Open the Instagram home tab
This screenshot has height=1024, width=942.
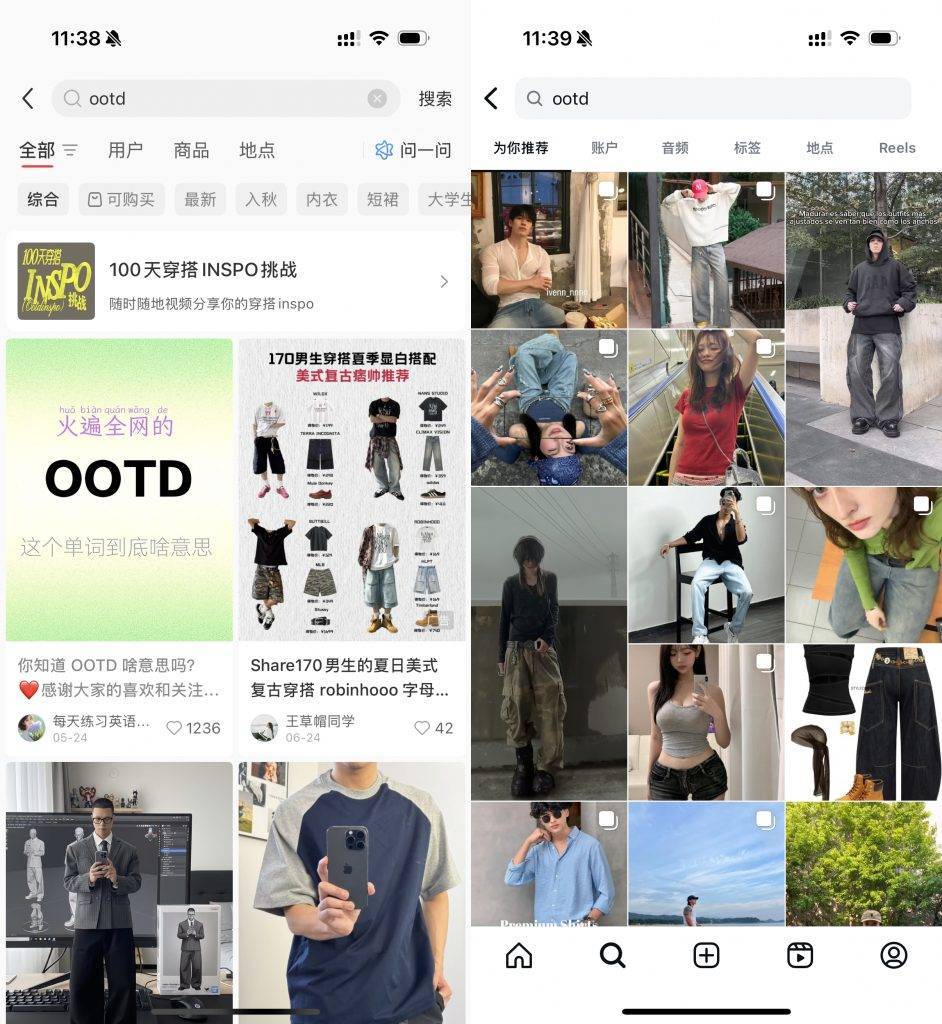point(519,955)
